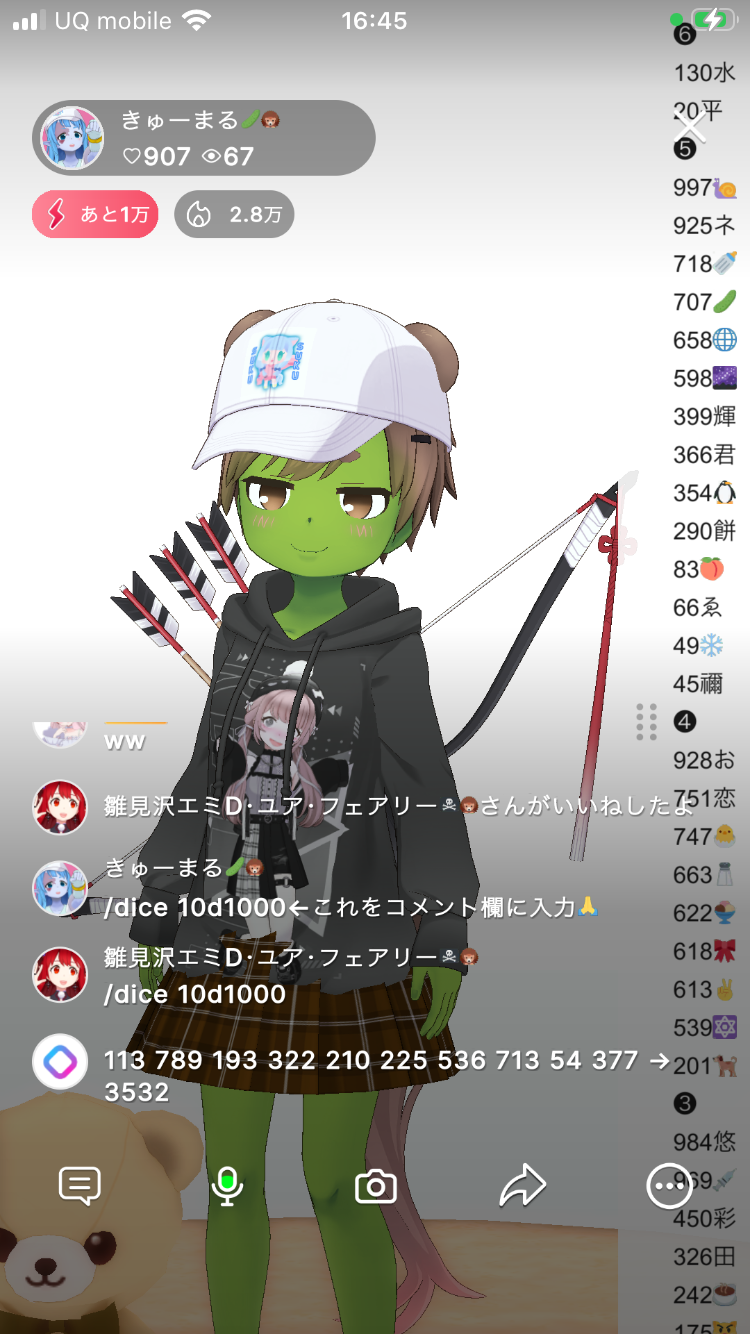Tap the six-dot drag handle
The image size is (750, 1334).
pos(646,721)
